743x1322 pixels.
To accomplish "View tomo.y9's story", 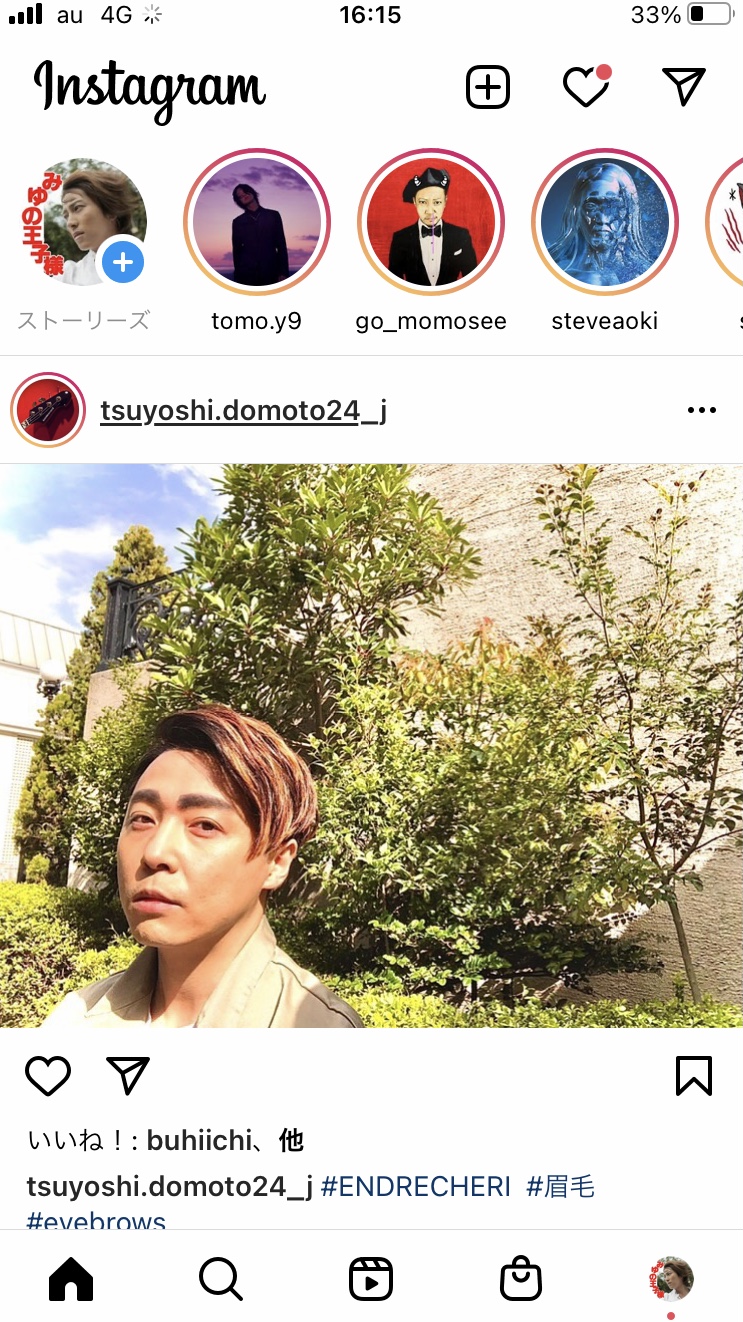I will coord(257,222).
